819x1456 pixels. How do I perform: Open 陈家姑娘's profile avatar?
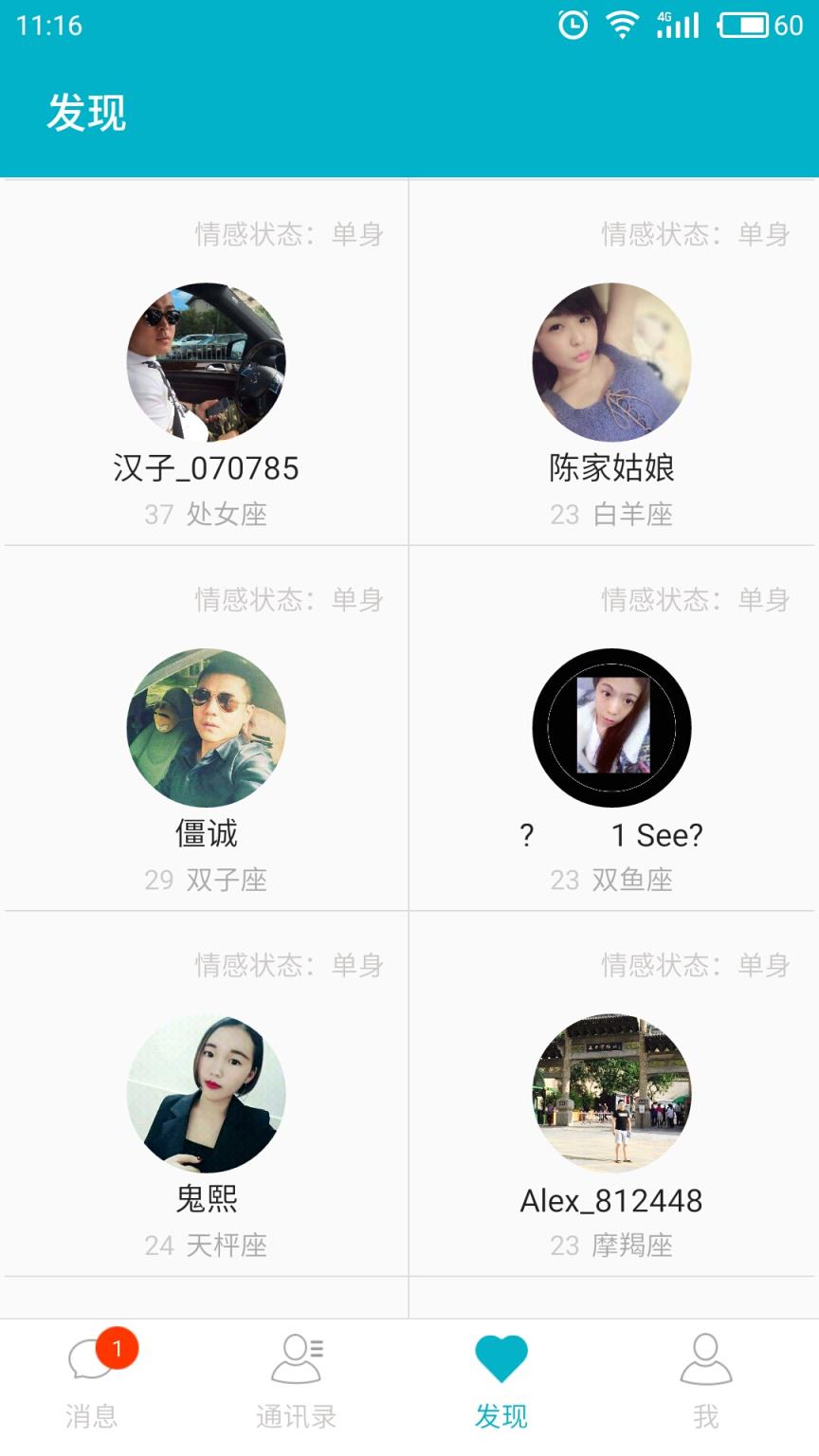[613, 361]
